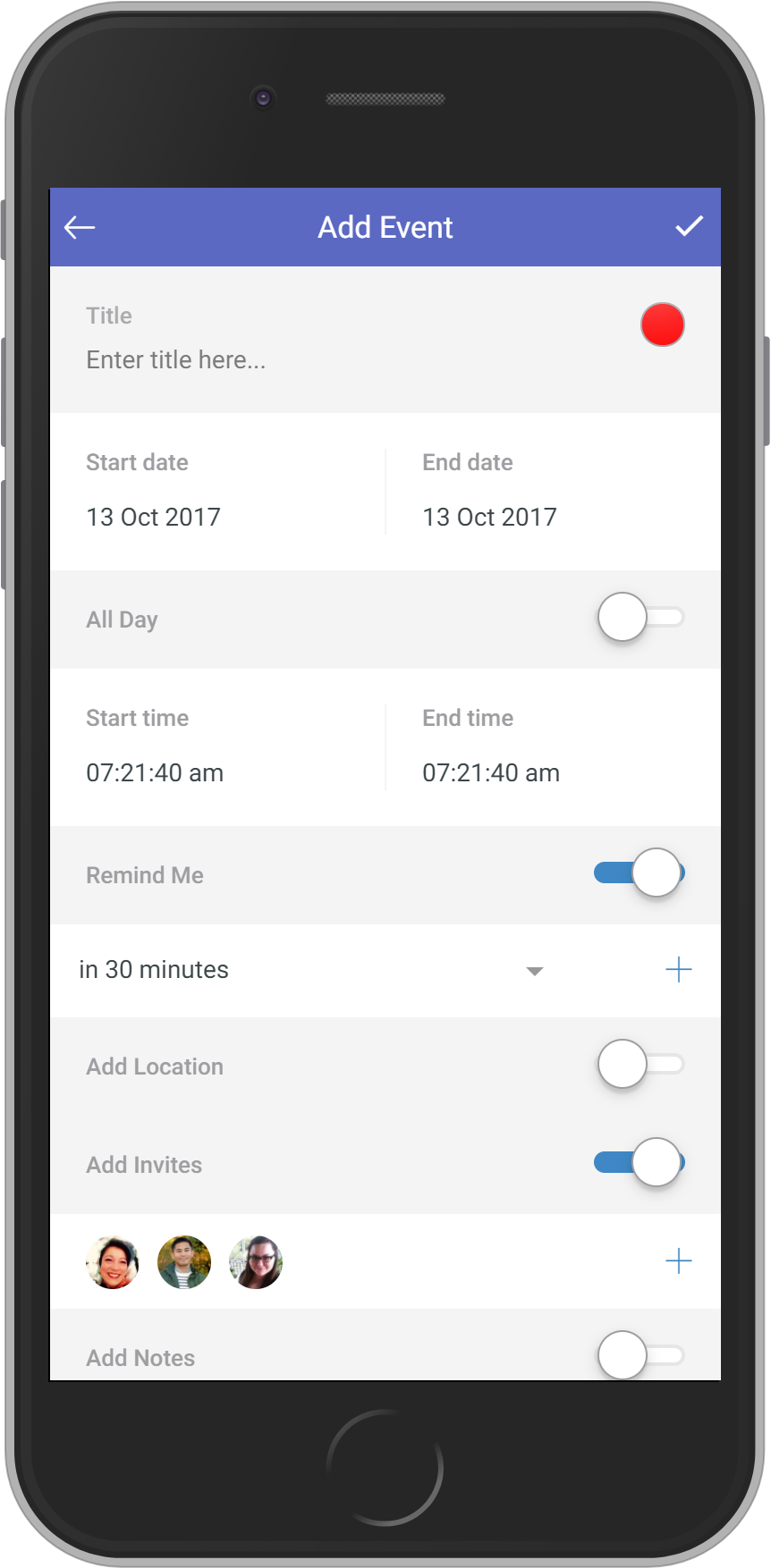Image resolution: width=771 pixels, height=1568 pixels.
Task: Pick an event color with the red circle
Action: tap(662, 325)
